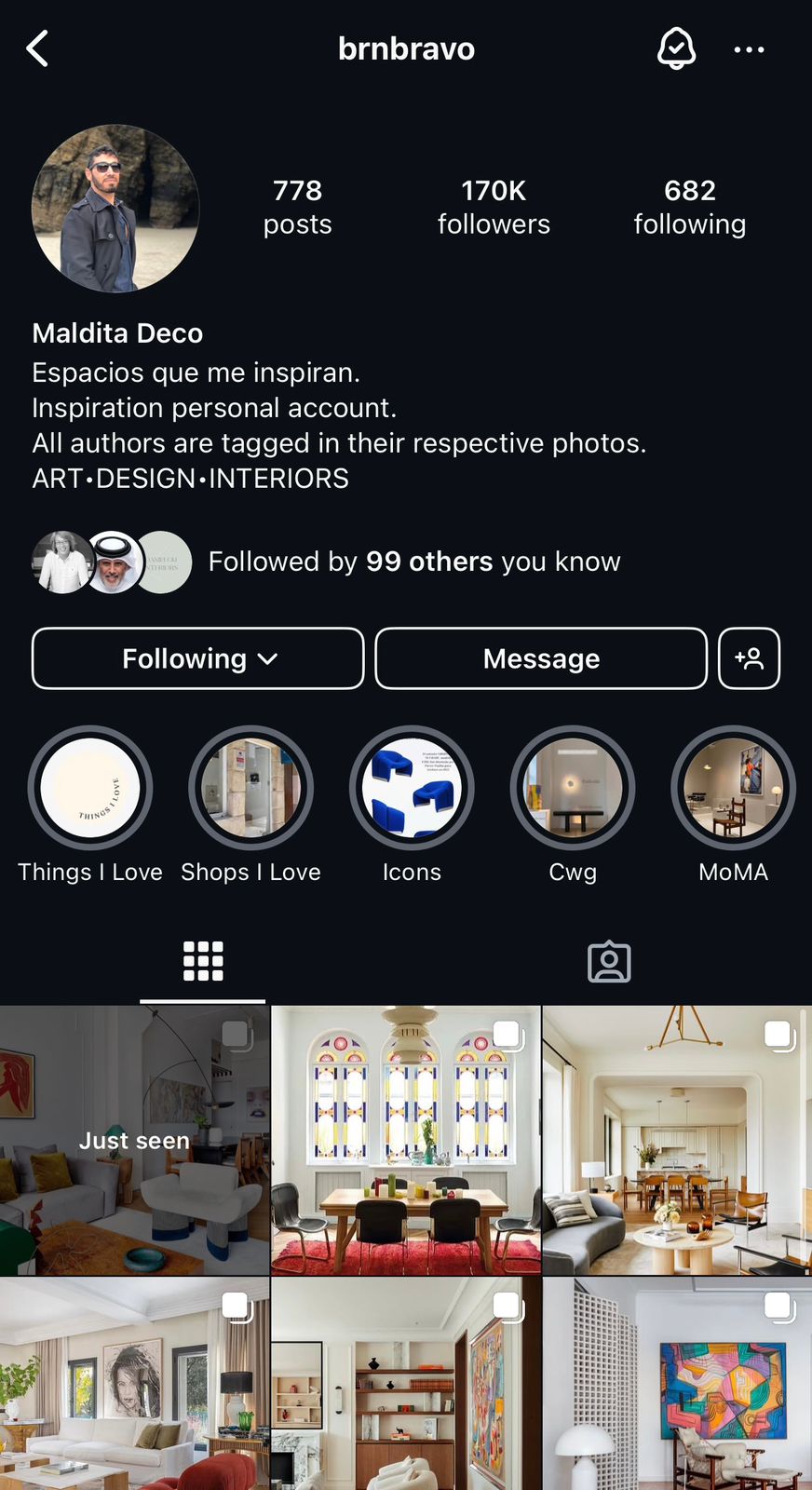The height and width of the screenshot is (1490, 812).
Task: Open the post with colorful abstract painting
Action: (677, 1384)
